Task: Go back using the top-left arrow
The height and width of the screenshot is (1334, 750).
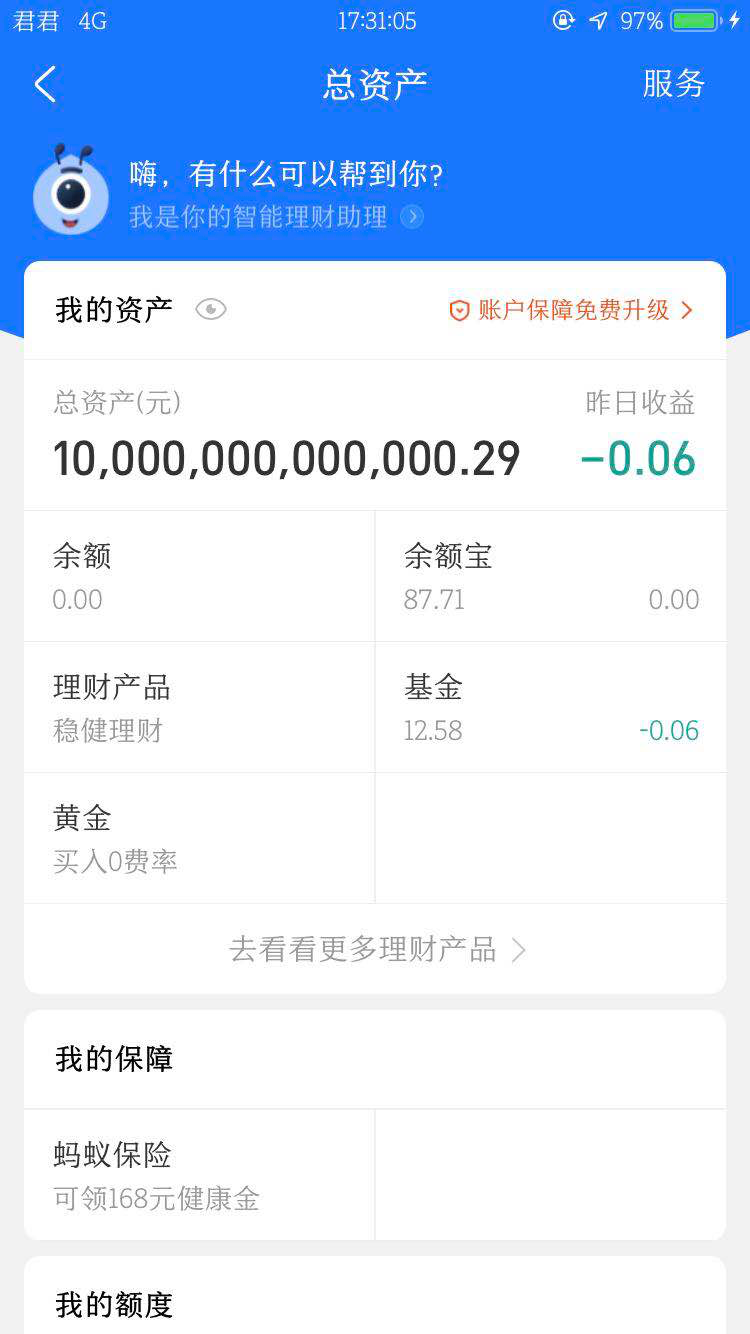Action: click(x=45, y=85)
